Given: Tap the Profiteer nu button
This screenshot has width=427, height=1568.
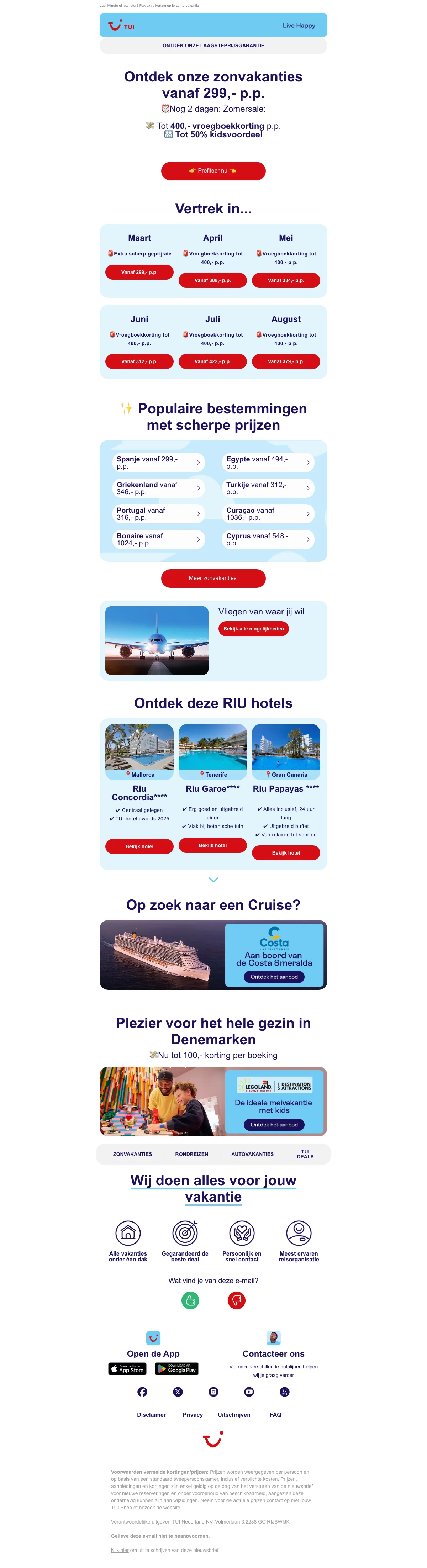Looking at the screenshot, I should 212,171.
